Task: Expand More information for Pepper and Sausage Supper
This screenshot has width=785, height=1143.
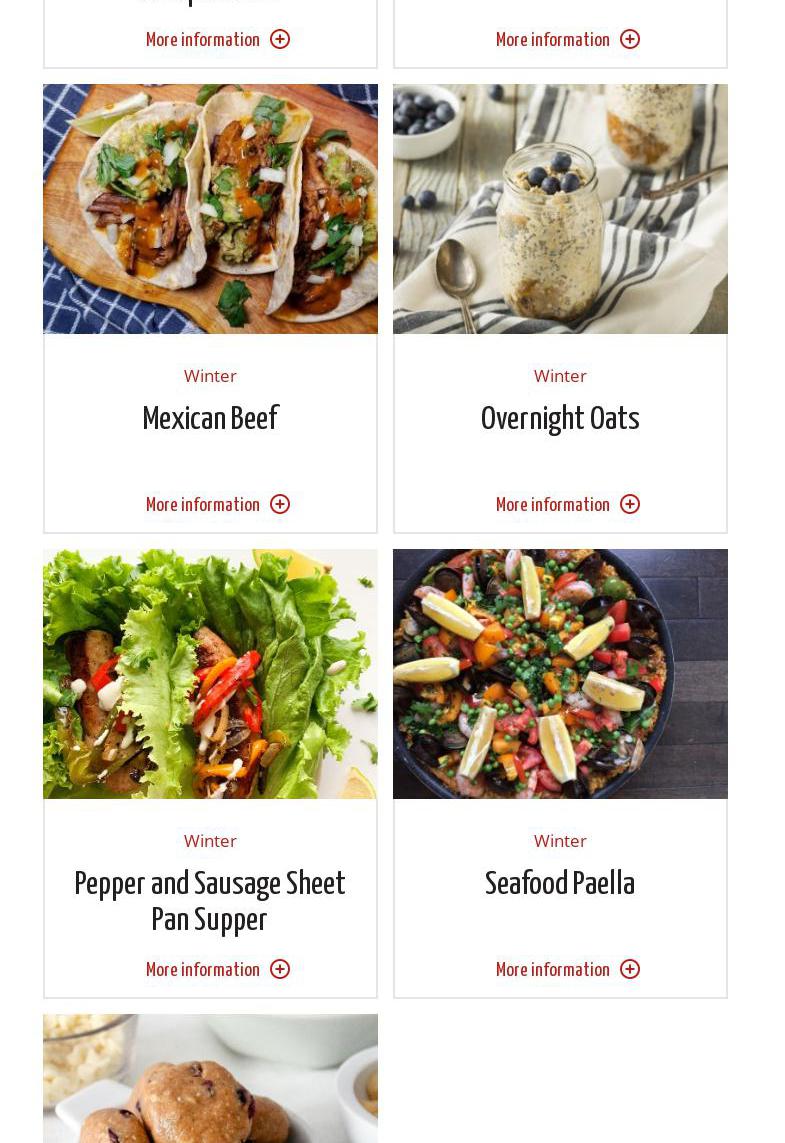Action: 217,970
